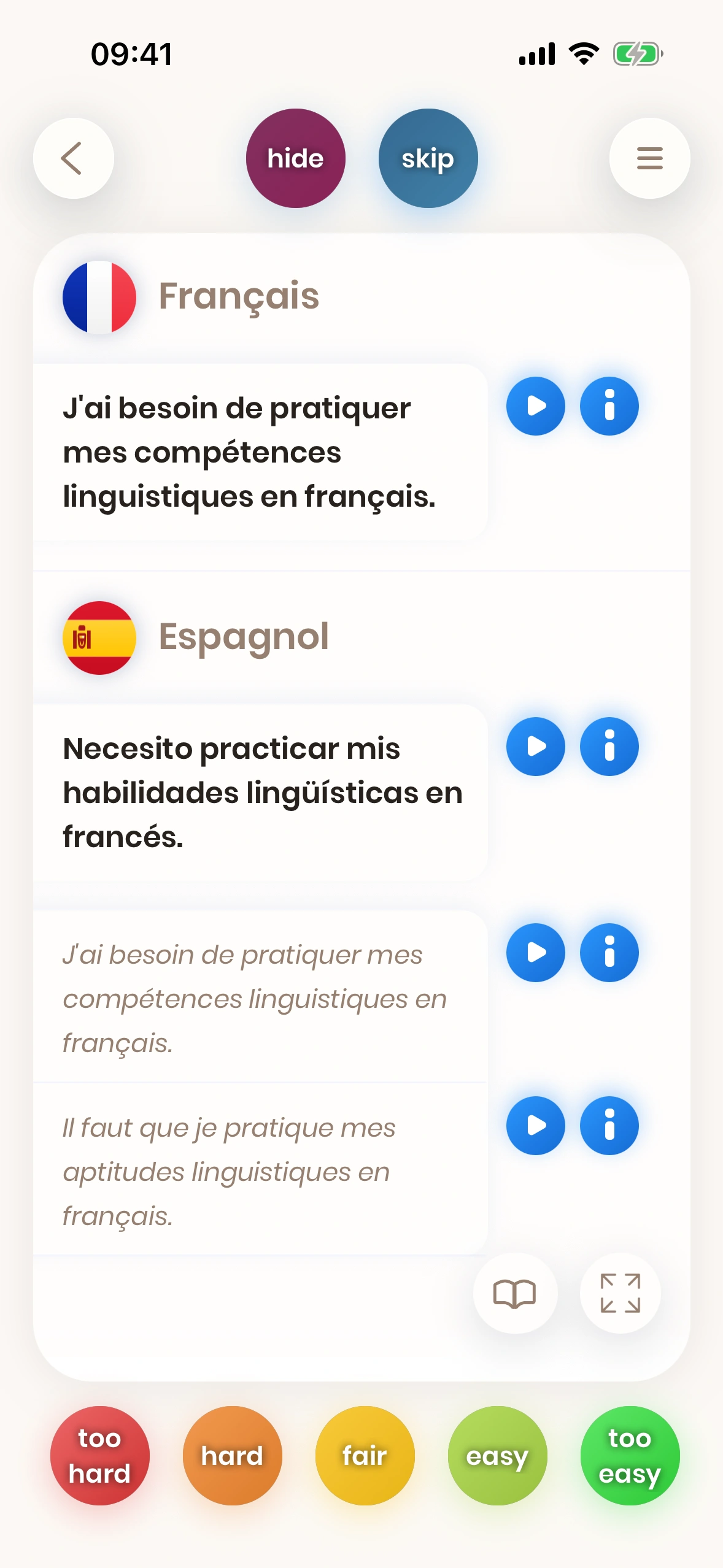The height and width of the screenshot is (1568, 723).
Task: Play the 'Il faut que je pratique' audio
Action: pyautogui.click(x=535, y=1126)
